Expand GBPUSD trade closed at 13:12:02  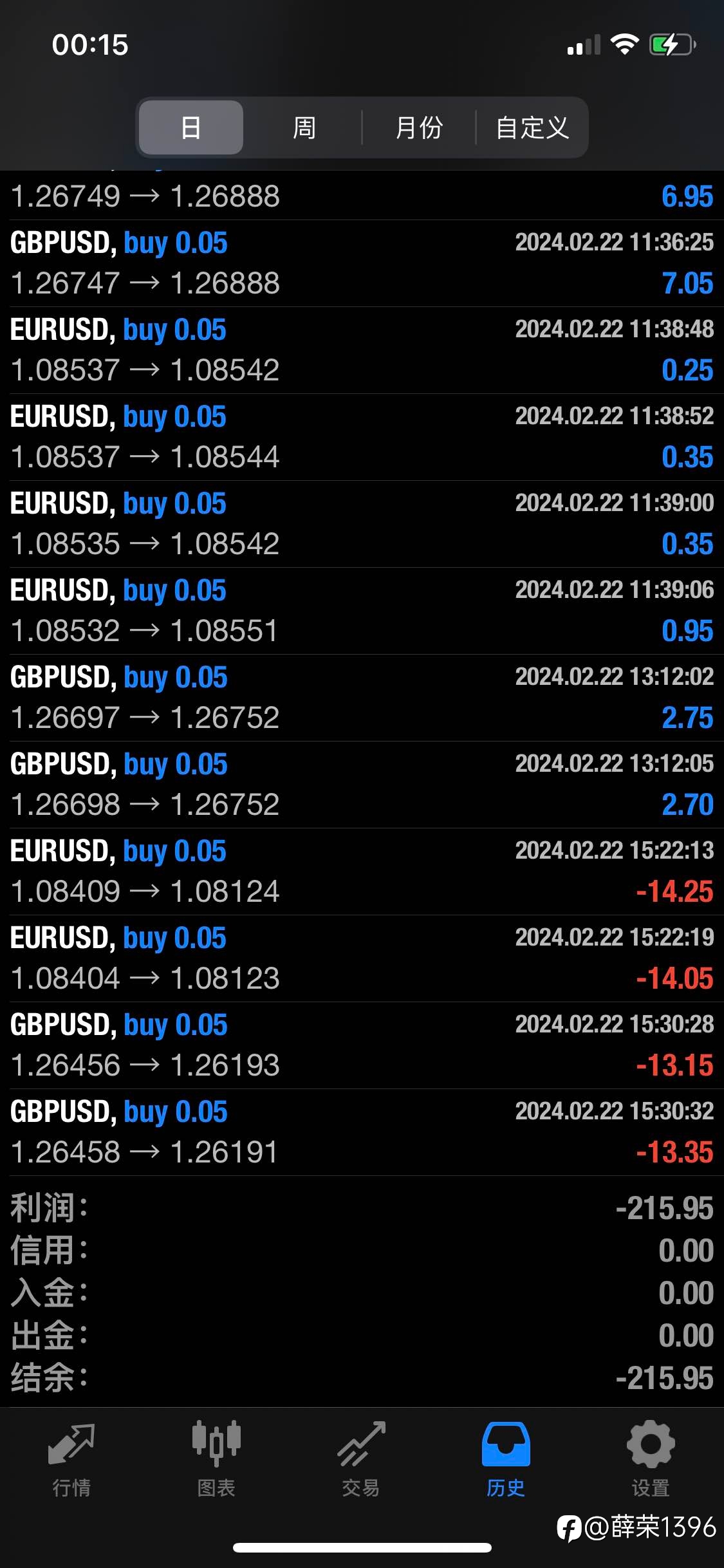(x=362, y=698)
